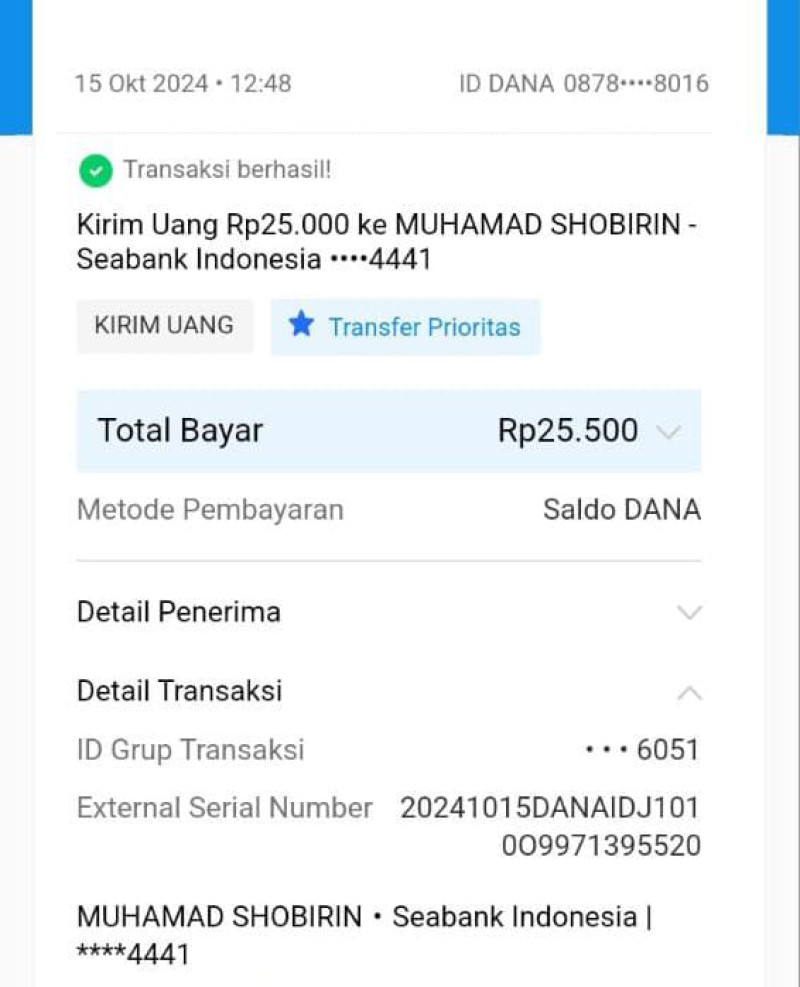This screenshot has height=987, width=800.
Task: Tap the Transfer Prioritas chip
Action: [x=405, y=327]
